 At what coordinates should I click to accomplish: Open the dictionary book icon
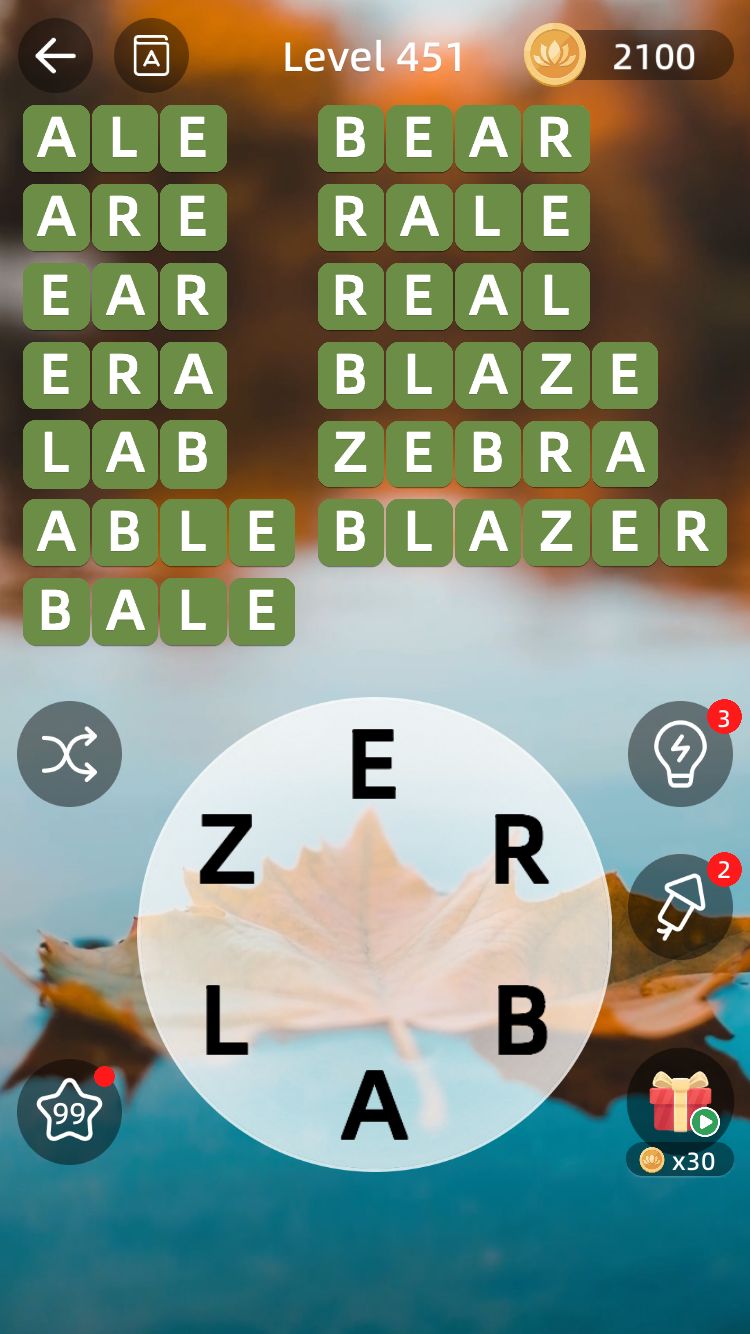151,56
